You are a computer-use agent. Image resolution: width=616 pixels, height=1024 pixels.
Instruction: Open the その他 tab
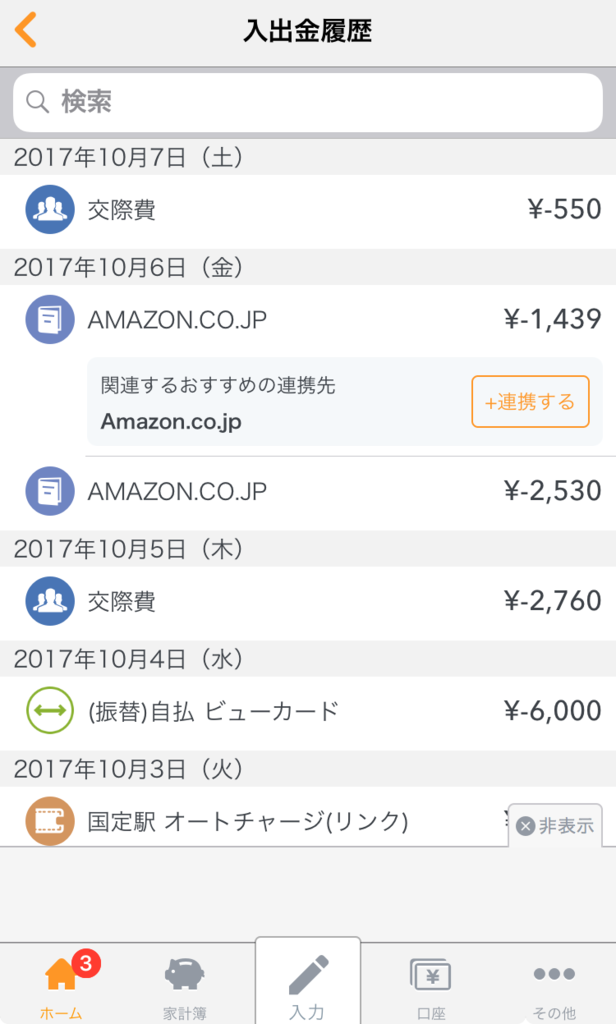tap(554, 985)
